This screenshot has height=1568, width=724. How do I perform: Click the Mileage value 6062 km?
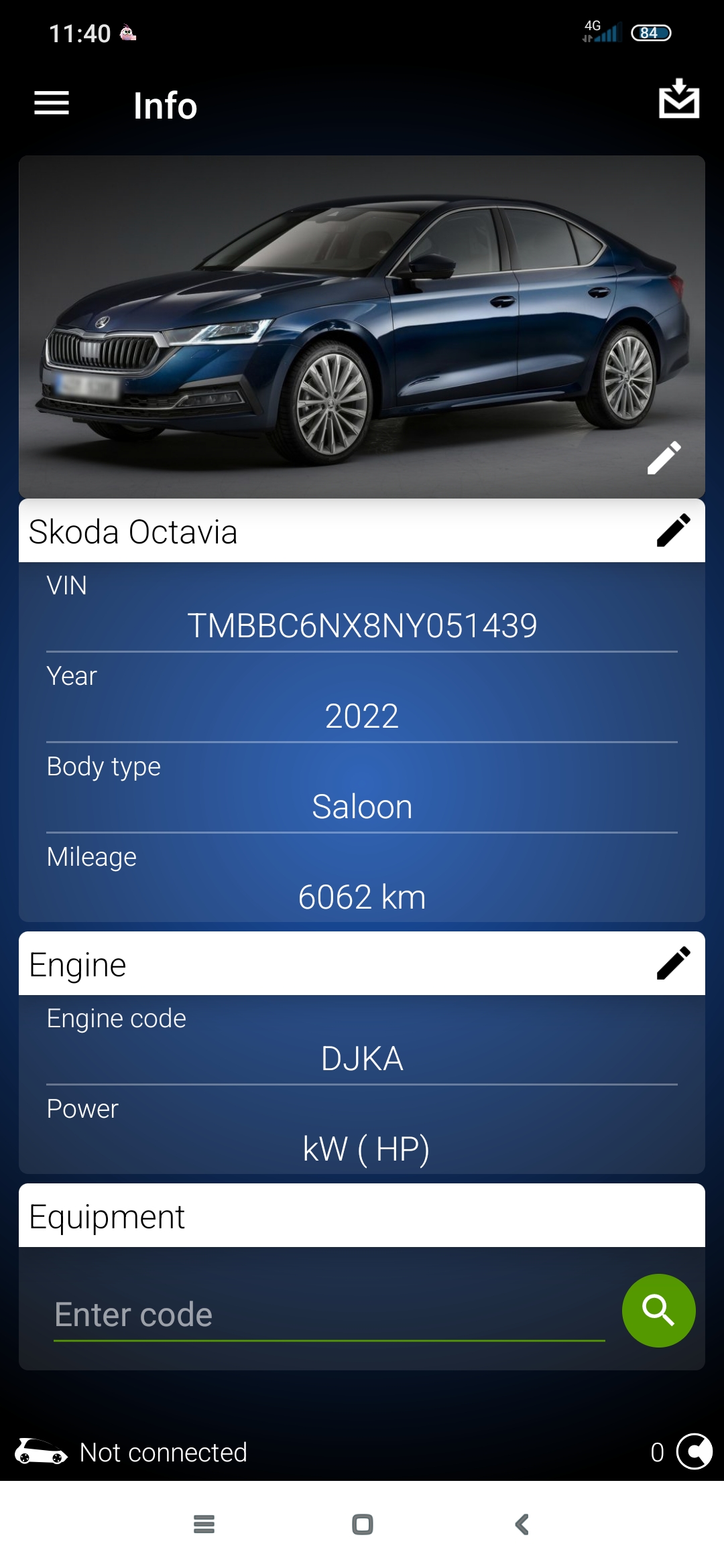click(362, 897)
